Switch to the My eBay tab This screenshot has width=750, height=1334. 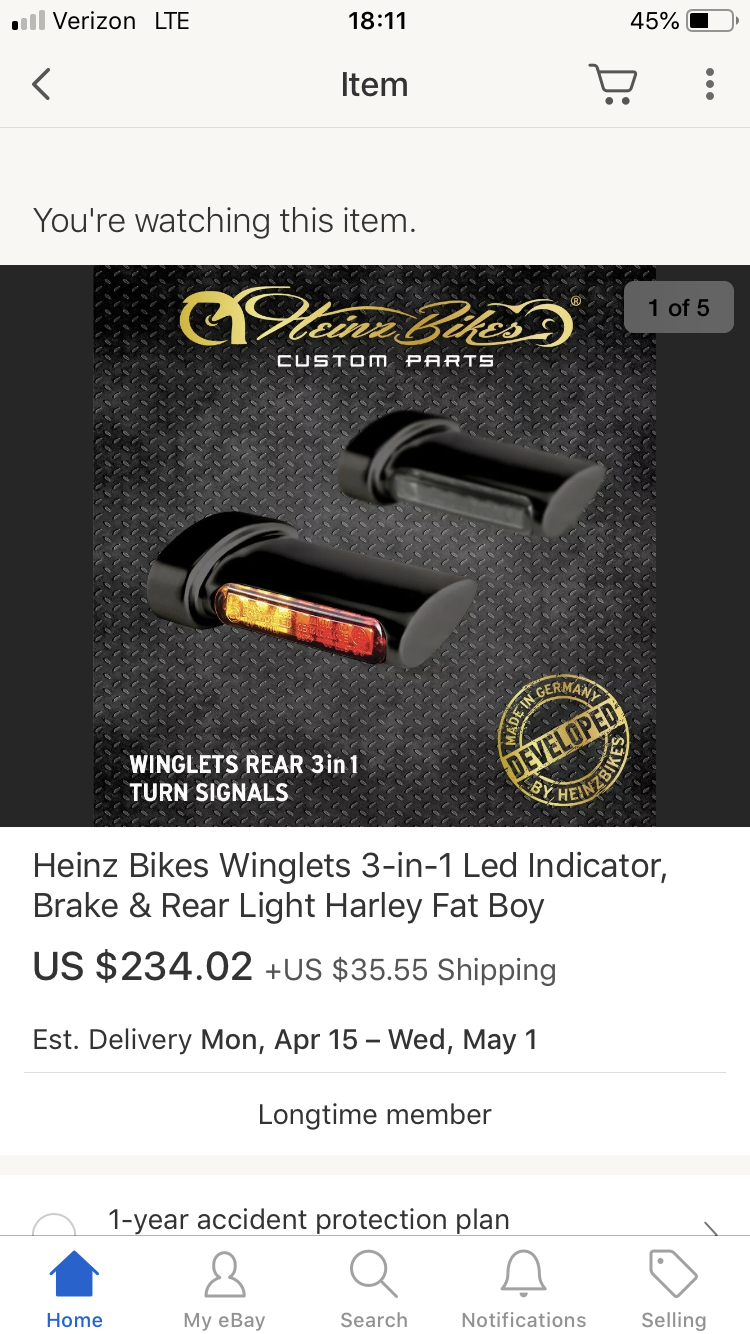point(224,1290)
